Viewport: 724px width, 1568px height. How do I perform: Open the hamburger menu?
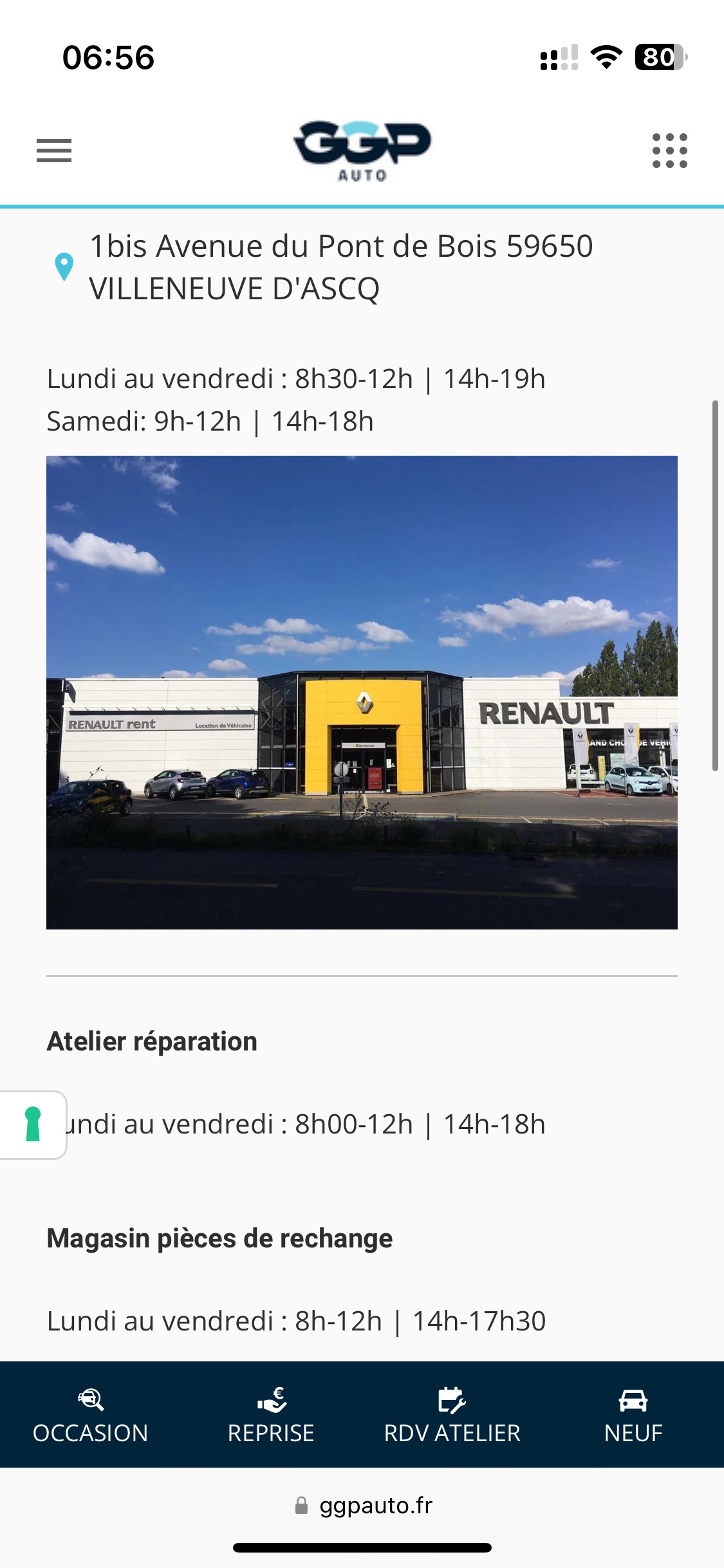[54, 151]
